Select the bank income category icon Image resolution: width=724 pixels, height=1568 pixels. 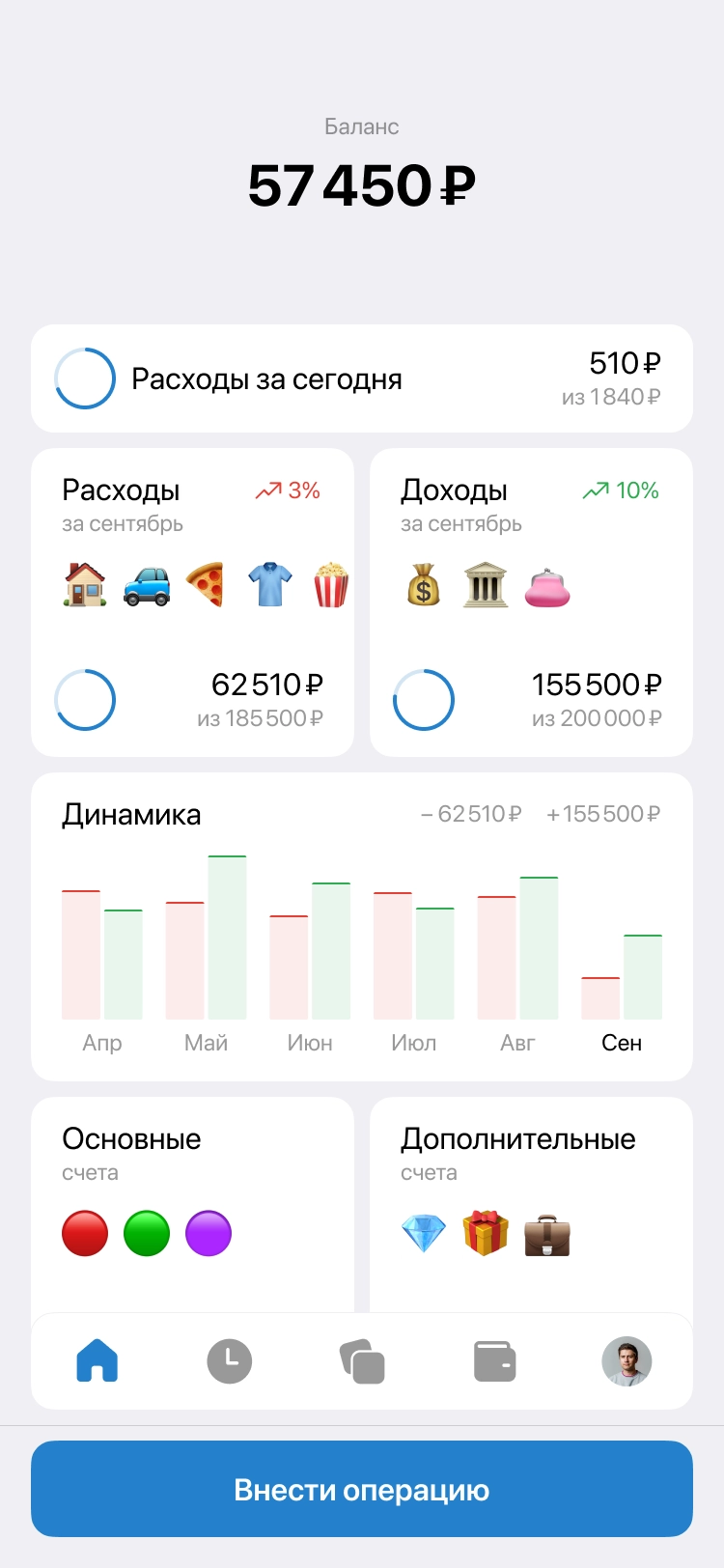pos(485,584)
